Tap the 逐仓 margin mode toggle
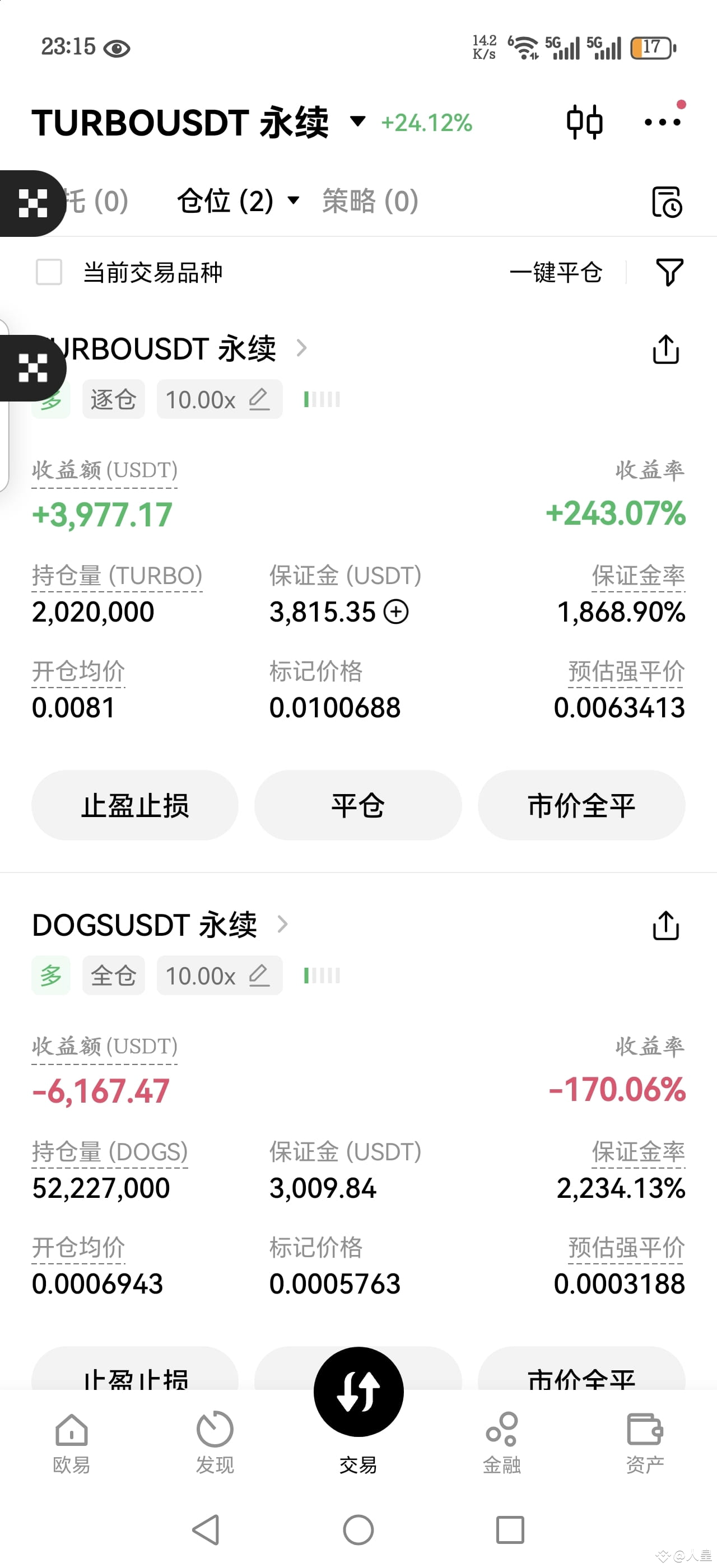The image size is (717, 1568). 113,399
